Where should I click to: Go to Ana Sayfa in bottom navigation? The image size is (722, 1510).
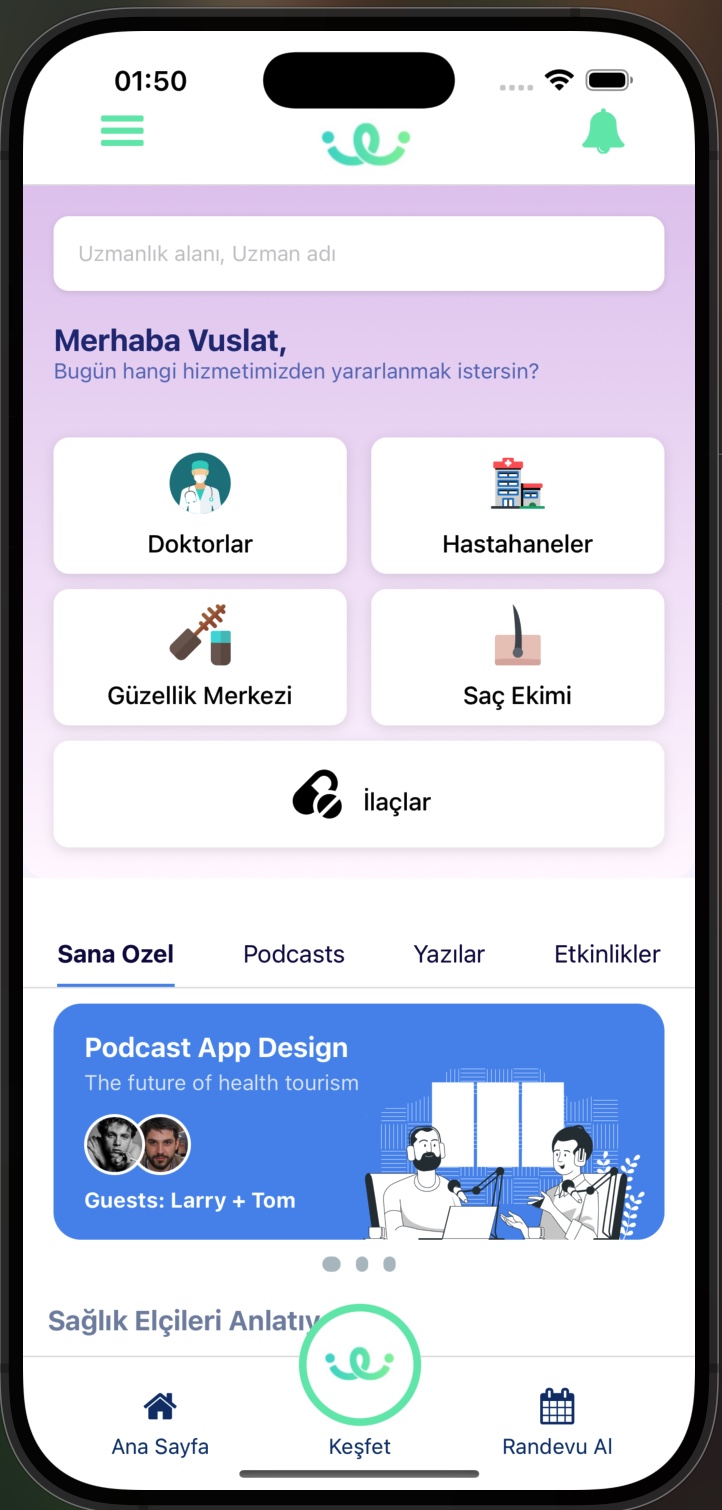click(160, 1422)
